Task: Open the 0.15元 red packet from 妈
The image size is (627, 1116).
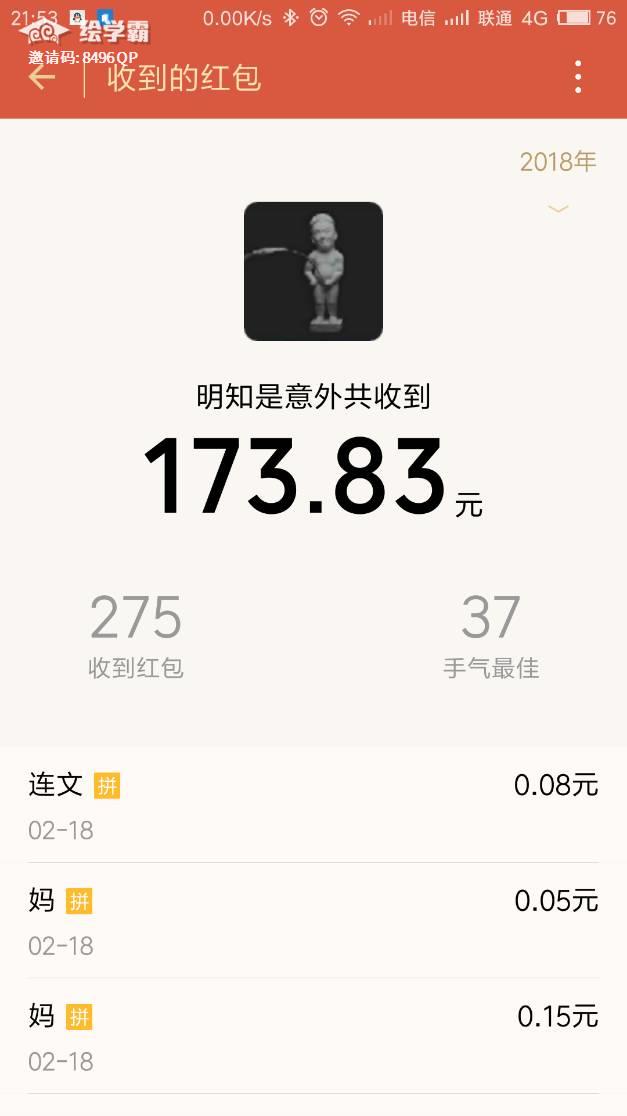Action: coord(313,1037)
